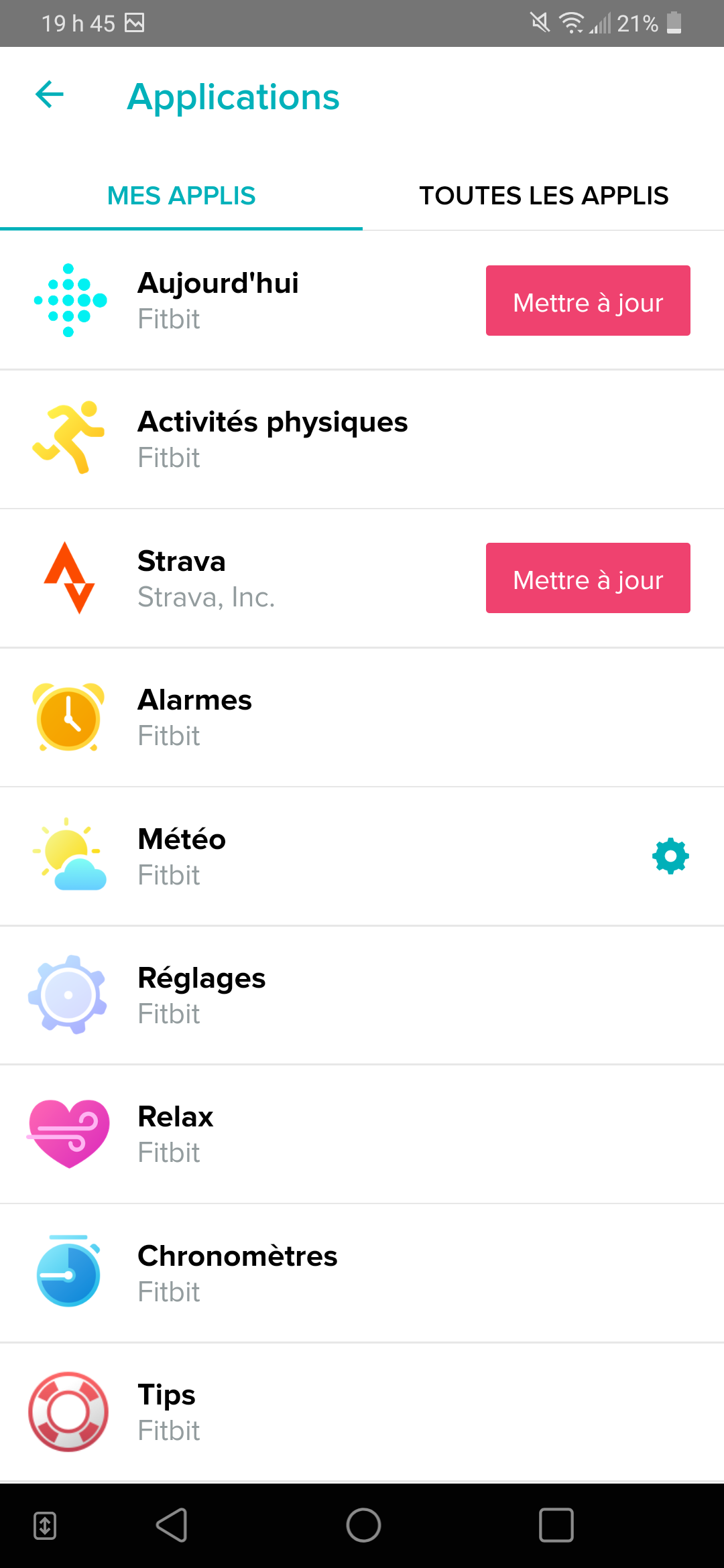Open the Alarmes app entry

[x=194, y=717]
